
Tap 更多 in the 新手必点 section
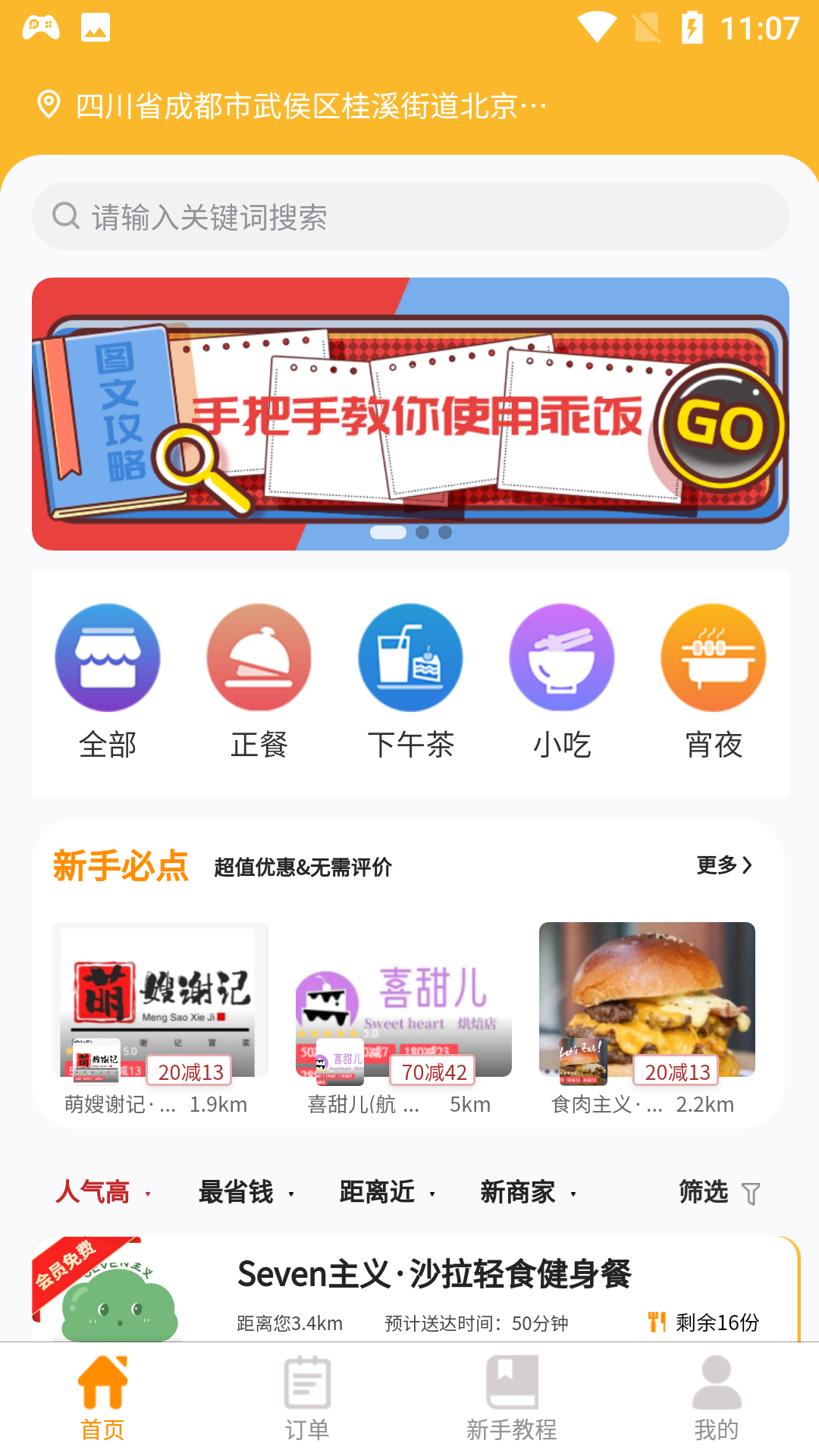(x=724, y=865)
